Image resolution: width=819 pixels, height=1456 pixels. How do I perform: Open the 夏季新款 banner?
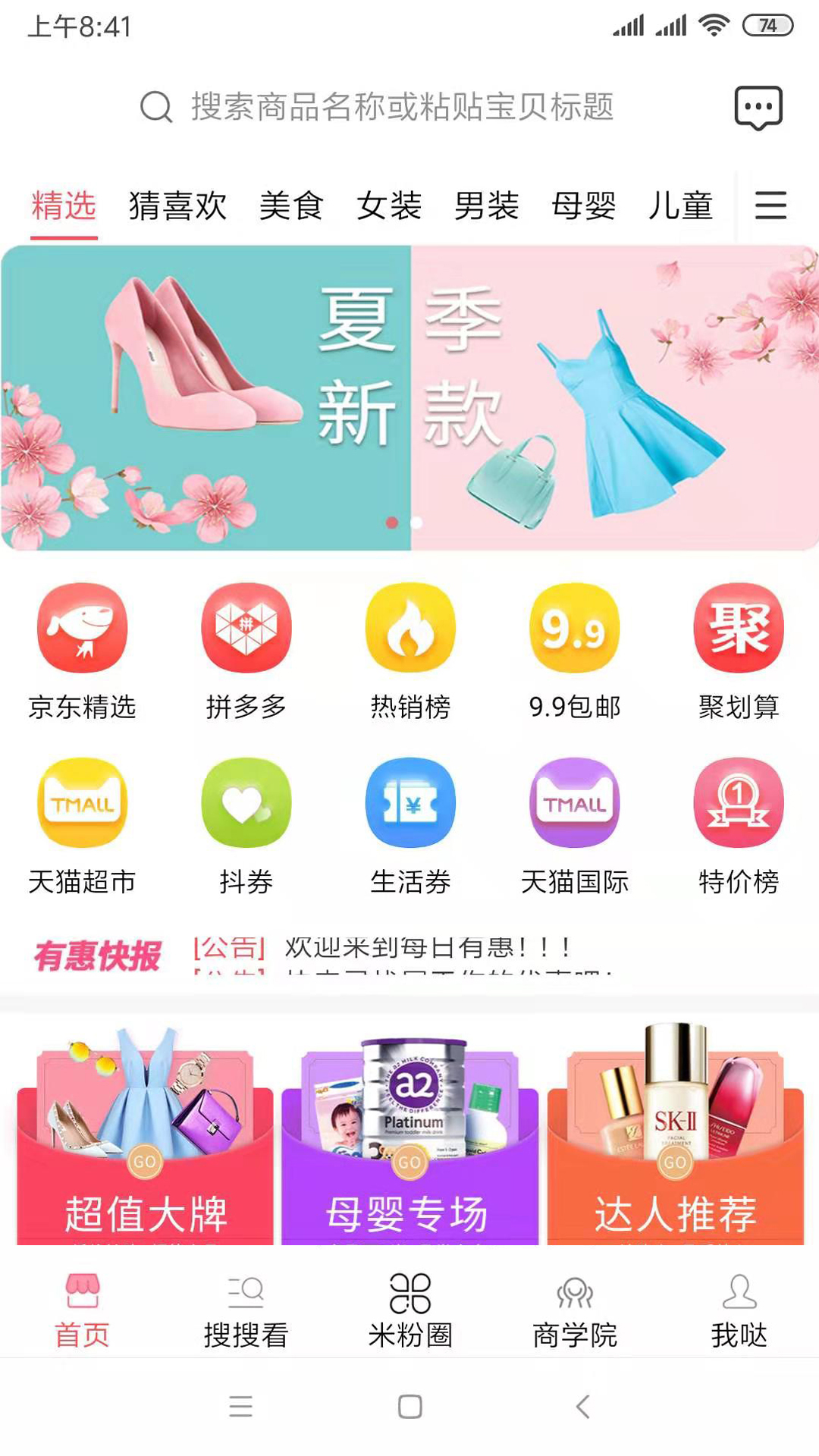tap(409, 398)
